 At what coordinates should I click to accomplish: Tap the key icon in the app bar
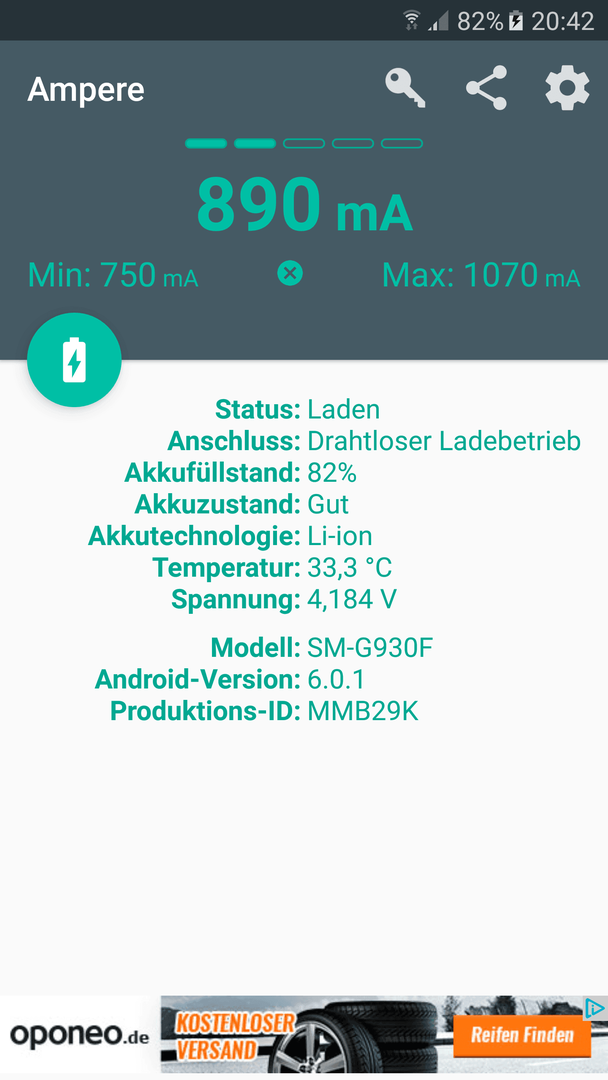[x=405, y=88]
